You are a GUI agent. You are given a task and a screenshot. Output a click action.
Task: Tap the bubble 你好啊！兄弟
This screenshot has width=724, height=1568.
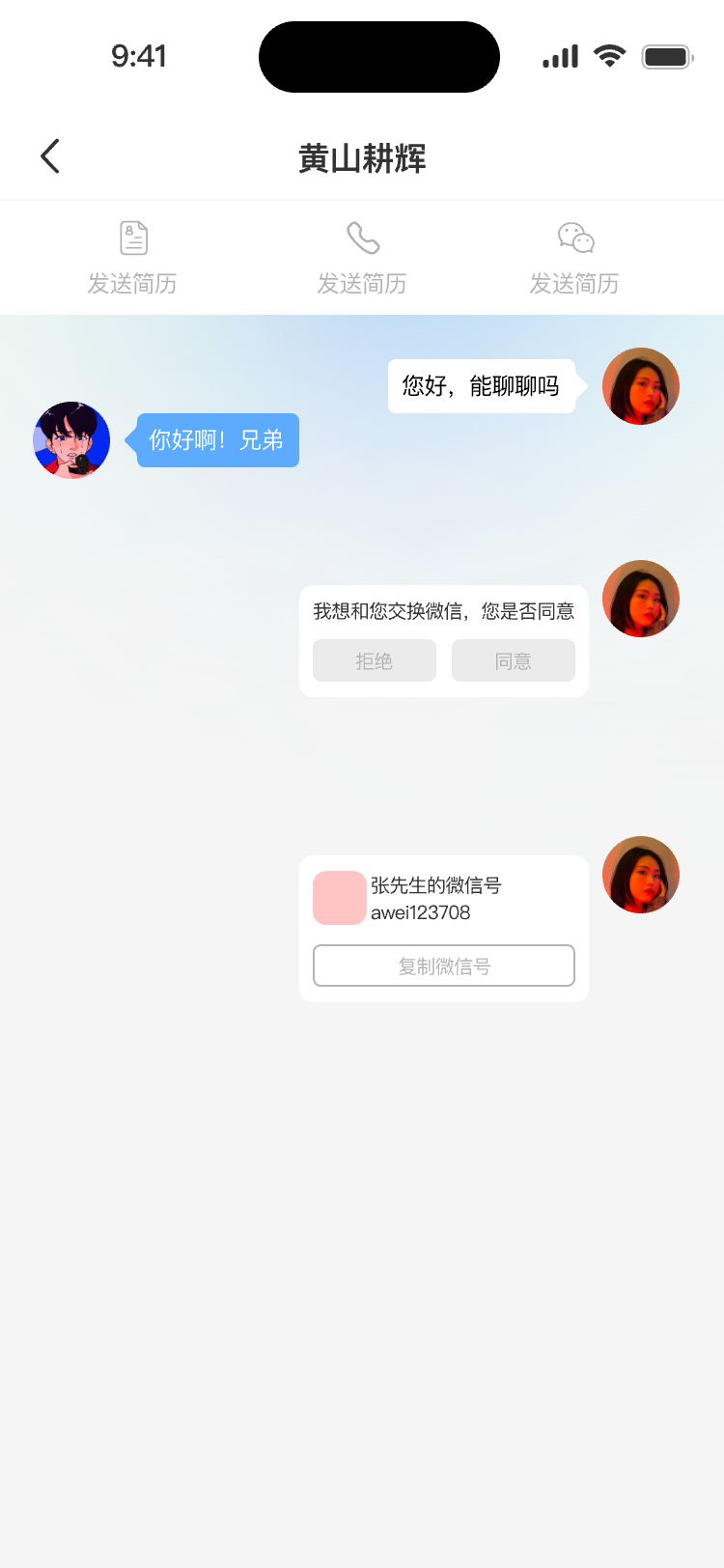click(216, 439)
